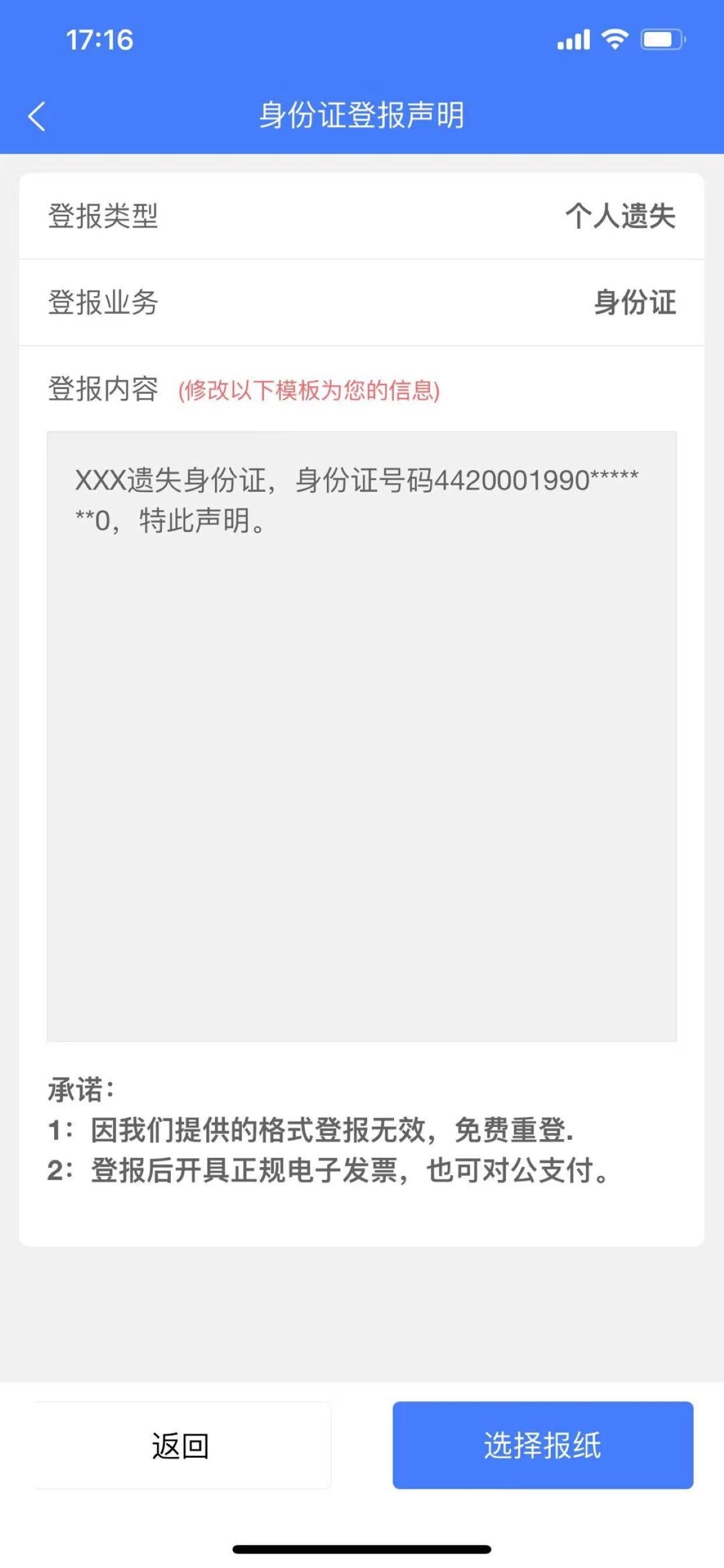Tap the 身份证登报声明 page title
This screenshot has height=1568, width=724.
click(x=362, y=116)
